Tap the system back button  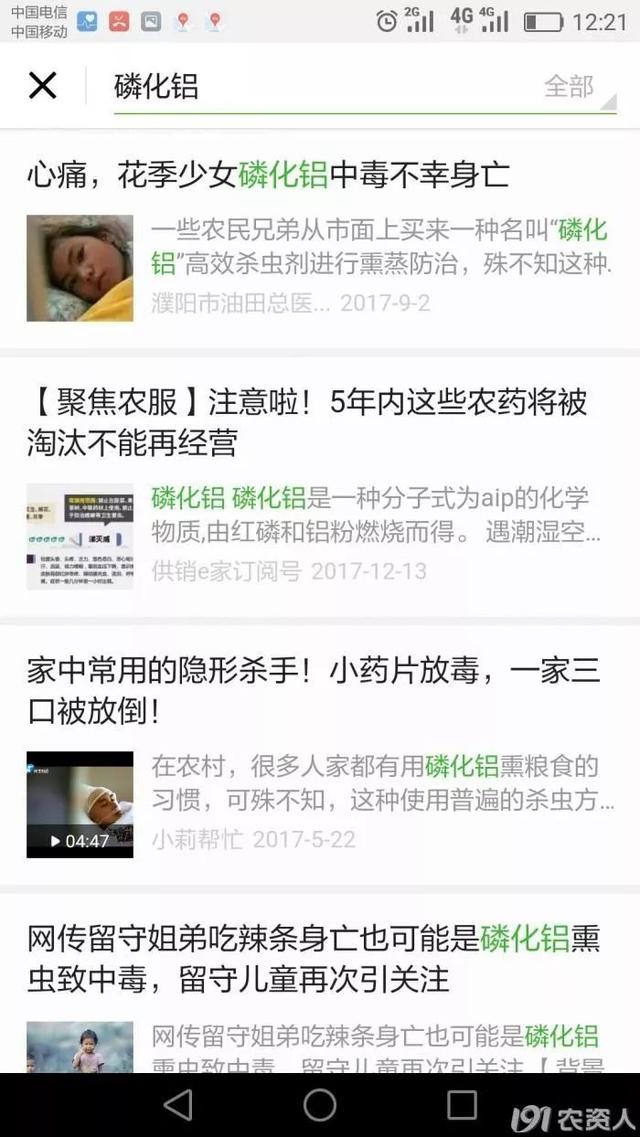coord(178,1105)
